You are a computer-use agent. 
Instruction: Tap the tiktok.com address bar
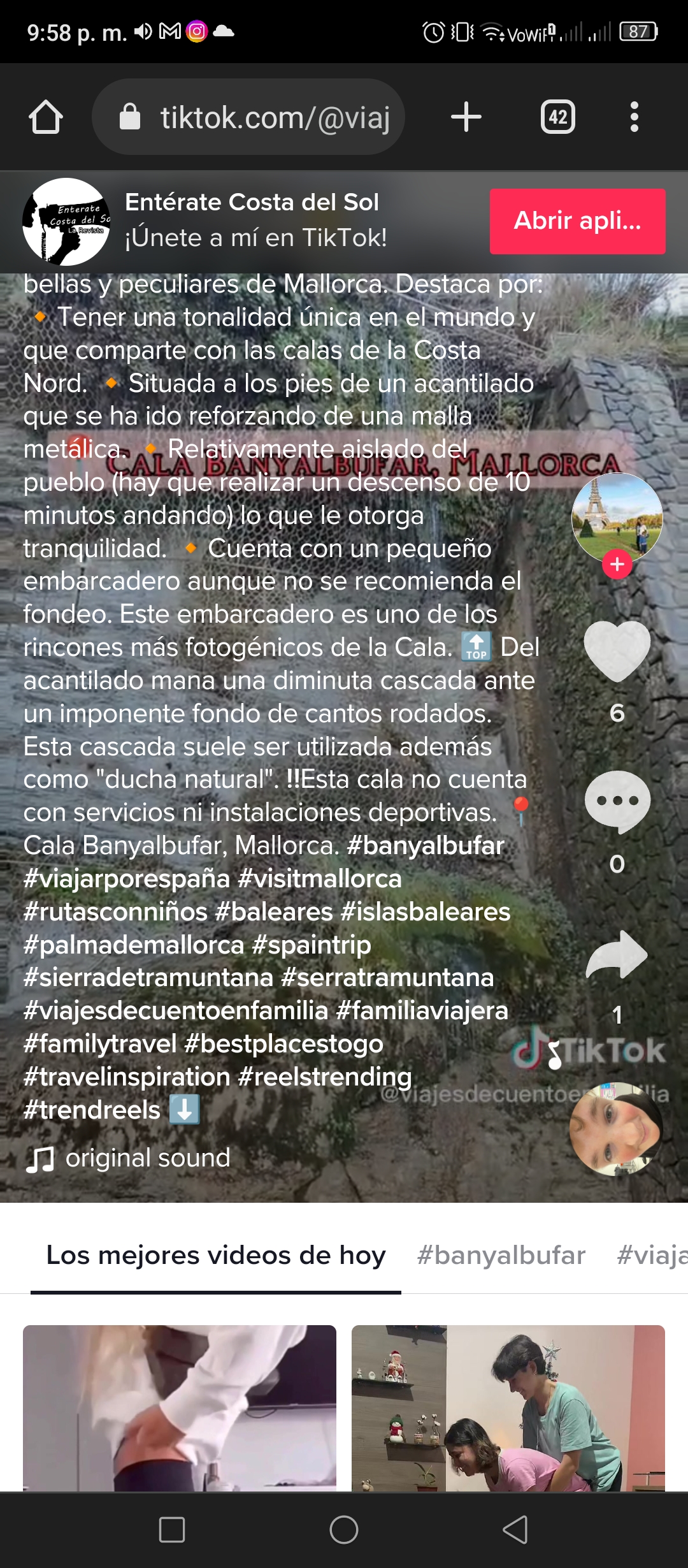pos(248,117)
